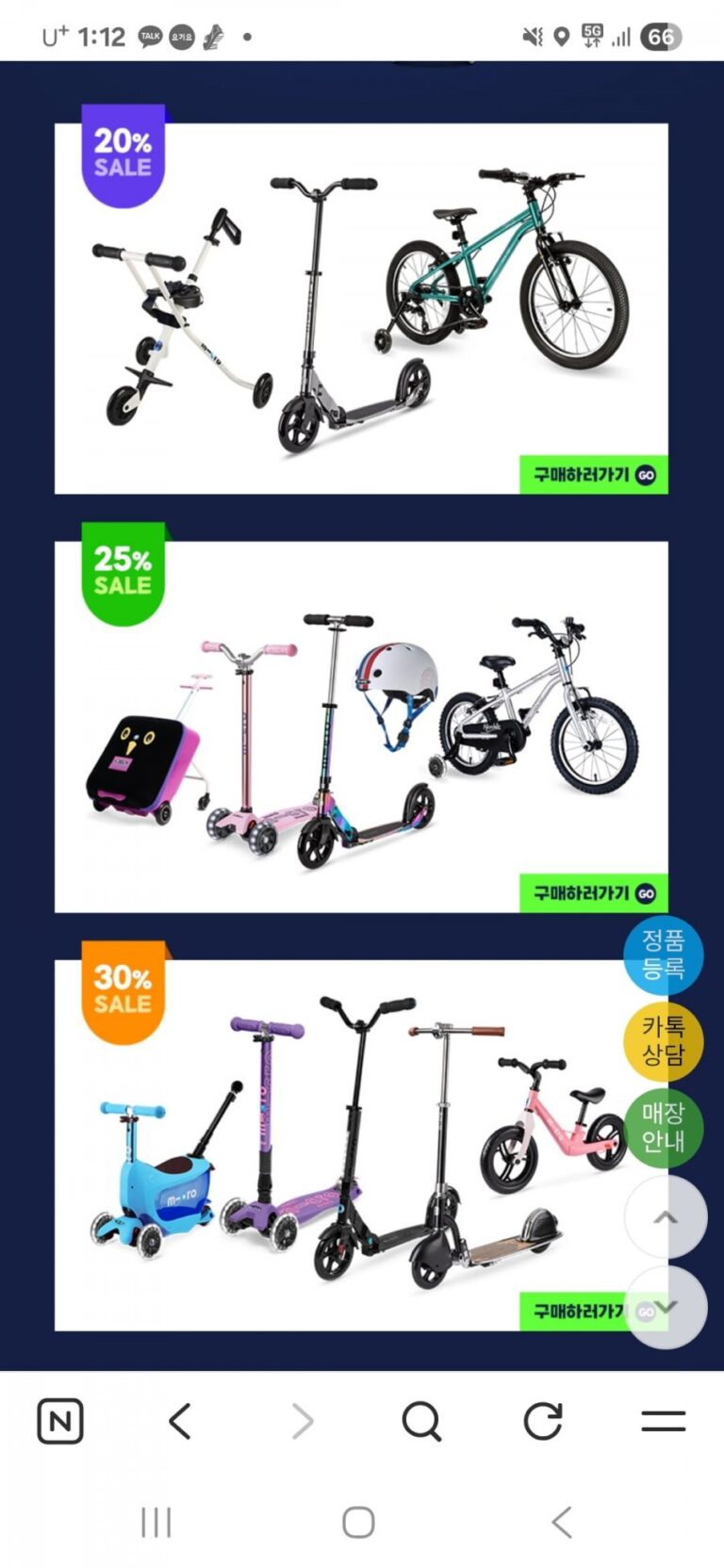Jump to page top with up arrow
This screenshot has width=724, height=1568.
click(x=665, y=1217)
